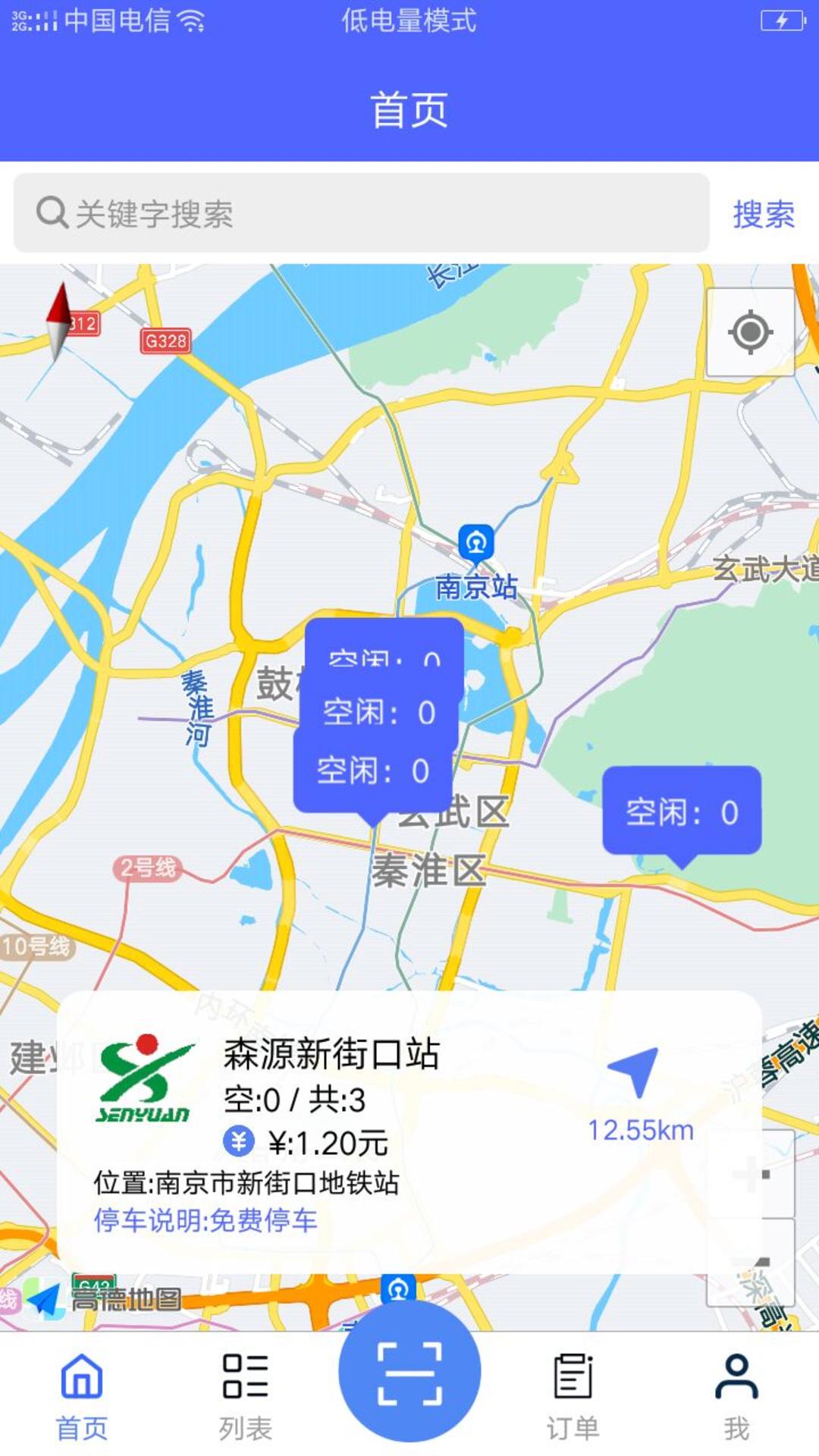Navigate to 森源新街口站 with the arrow

[x=633, y=1072]
